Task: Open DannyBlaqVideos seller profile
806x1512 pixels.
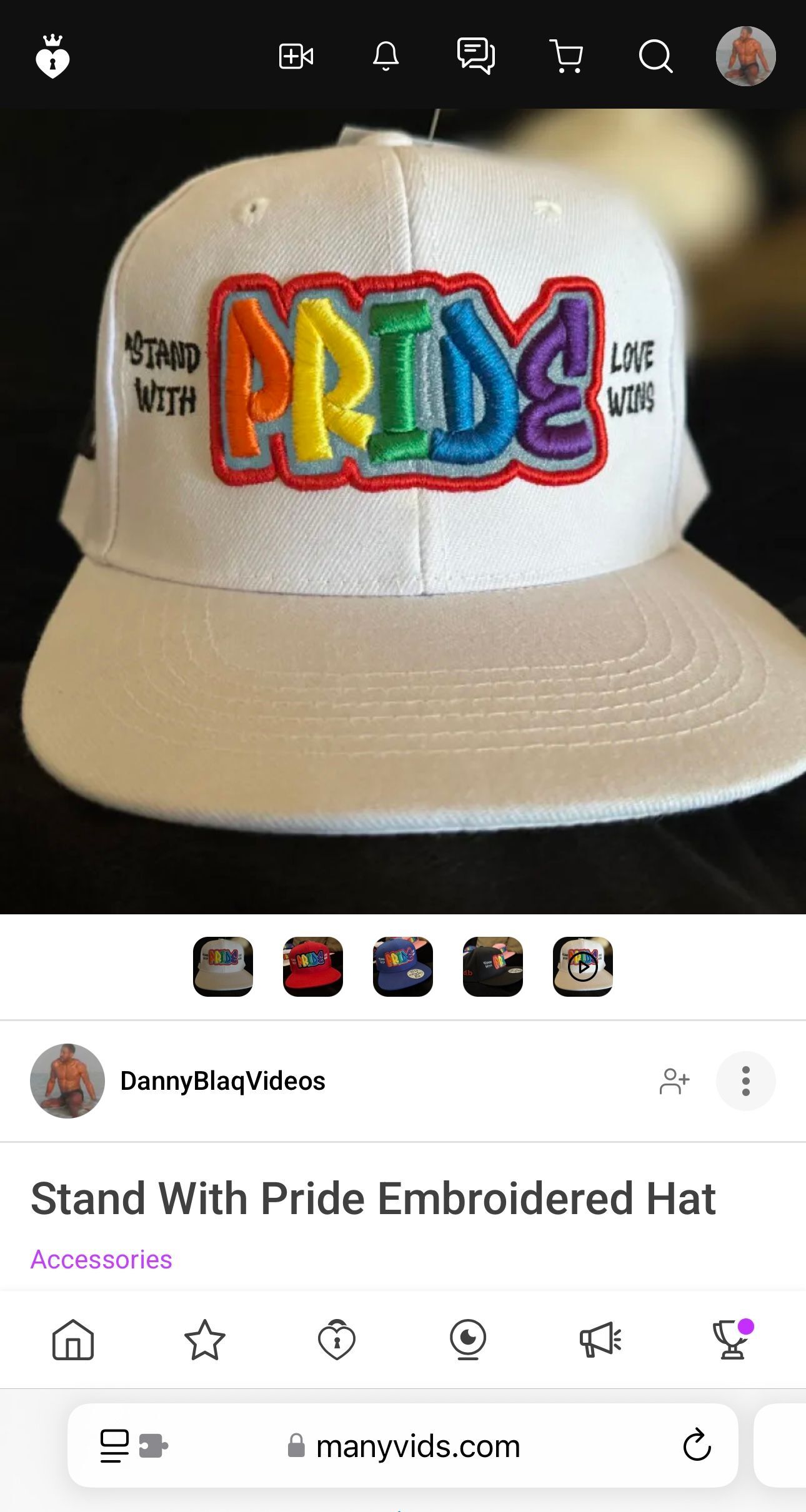Action: click(x=222, y=1081)
